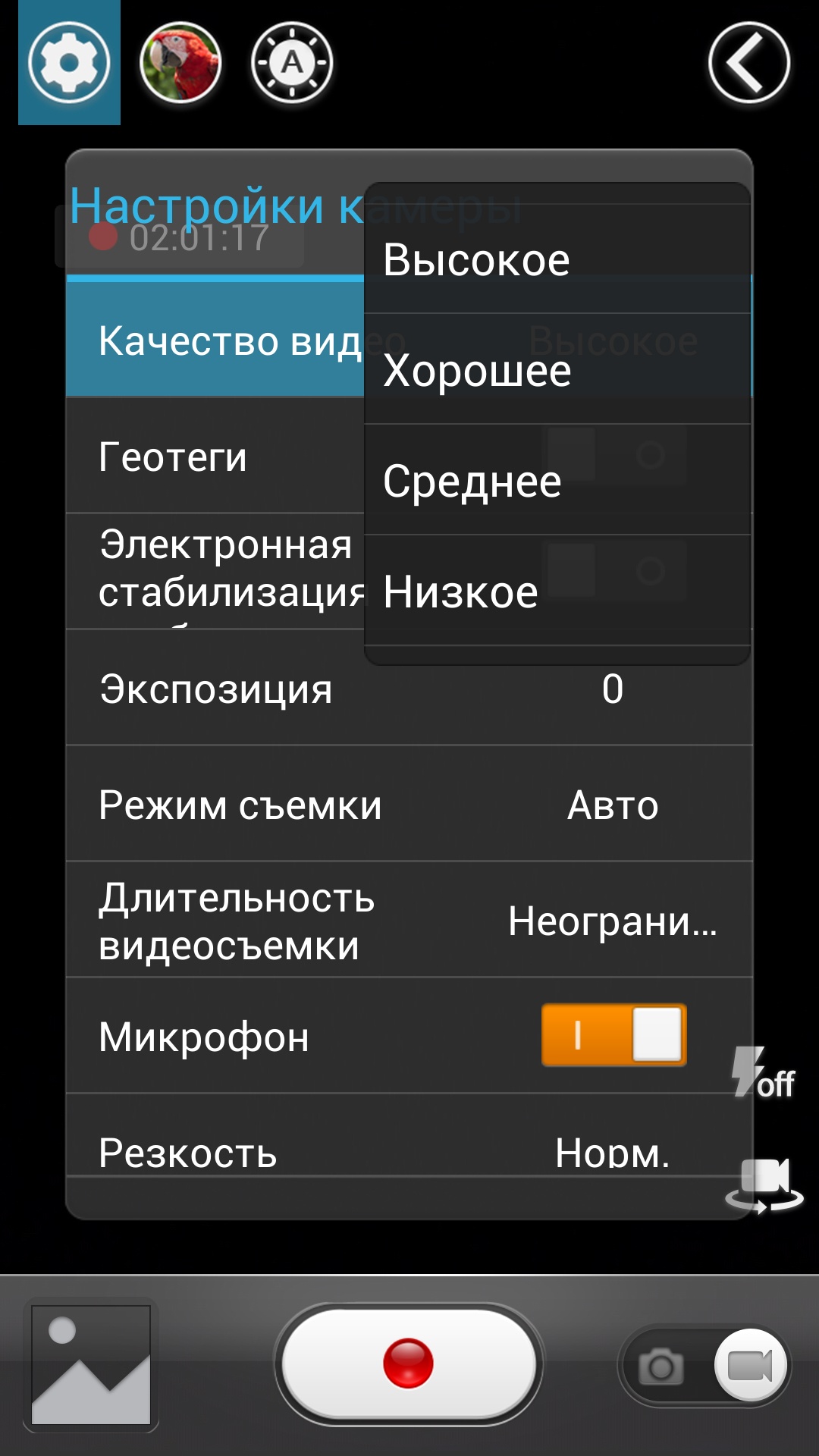Toggle the flash off icon
819x1456 pixels.
(762, 1073)
